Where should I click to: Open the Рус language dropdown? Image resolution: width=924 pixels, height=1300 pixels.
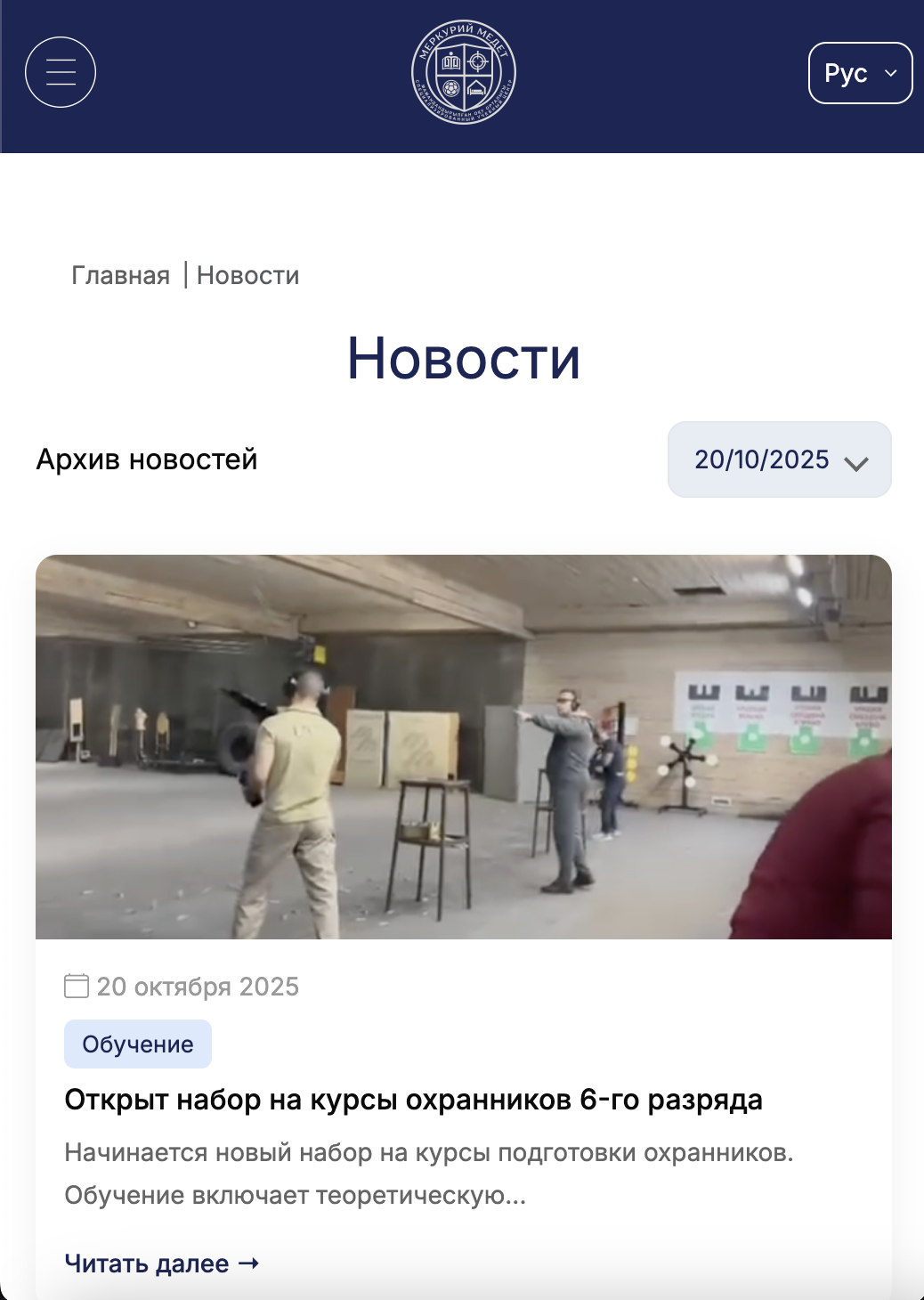pos(860,73)
